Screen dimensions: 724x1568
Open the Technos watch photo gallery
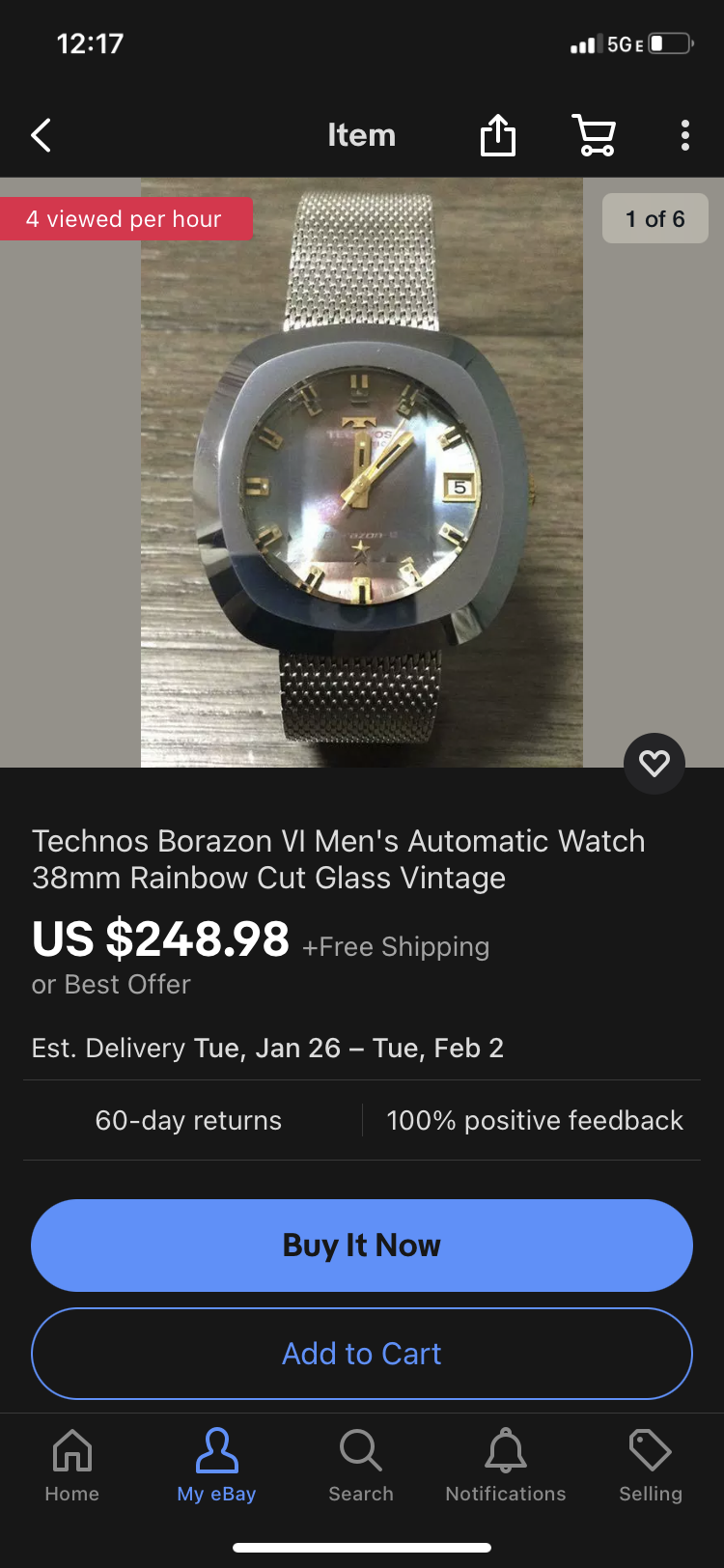coord(362,472)
